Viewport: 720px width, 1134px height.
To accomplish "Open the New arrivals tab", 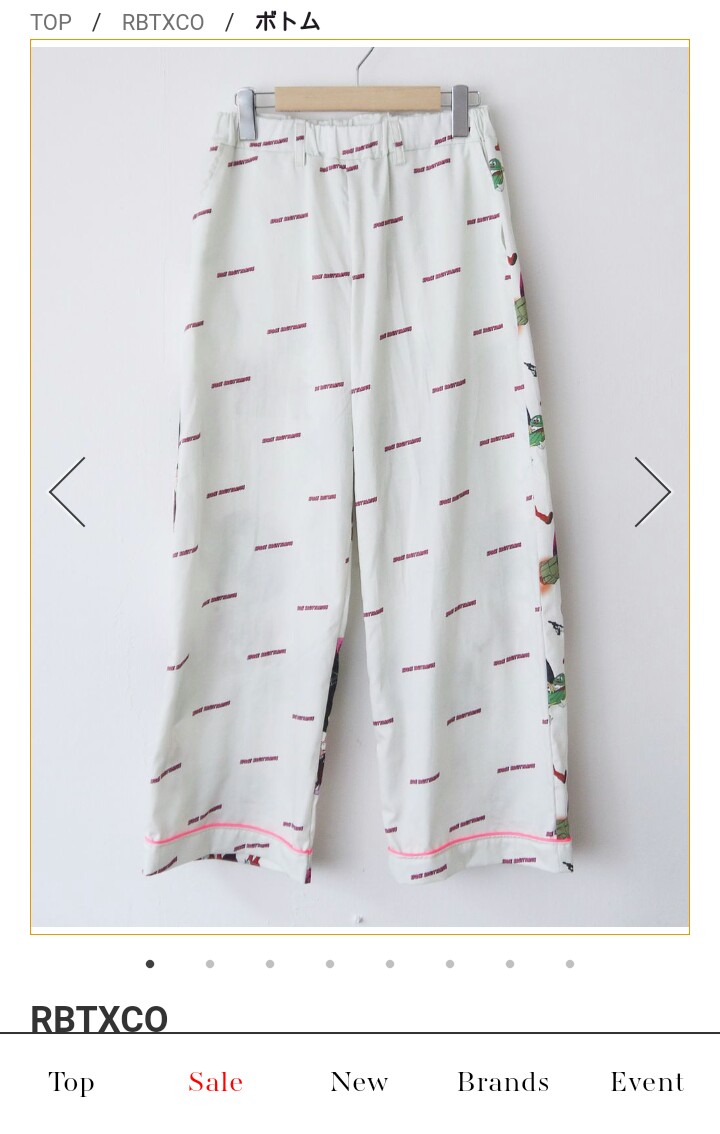I will (x=359, y=1082).
